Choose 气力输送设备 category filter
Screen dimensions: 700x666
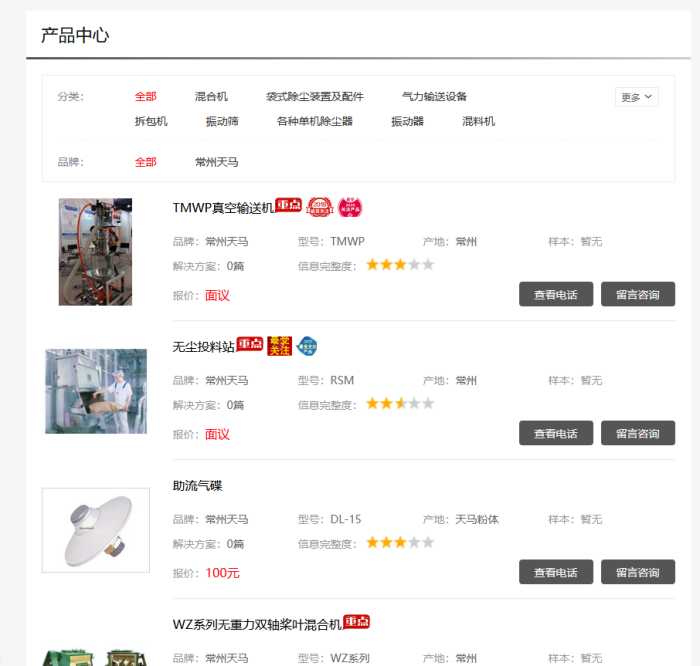click(x=434, y=97)
